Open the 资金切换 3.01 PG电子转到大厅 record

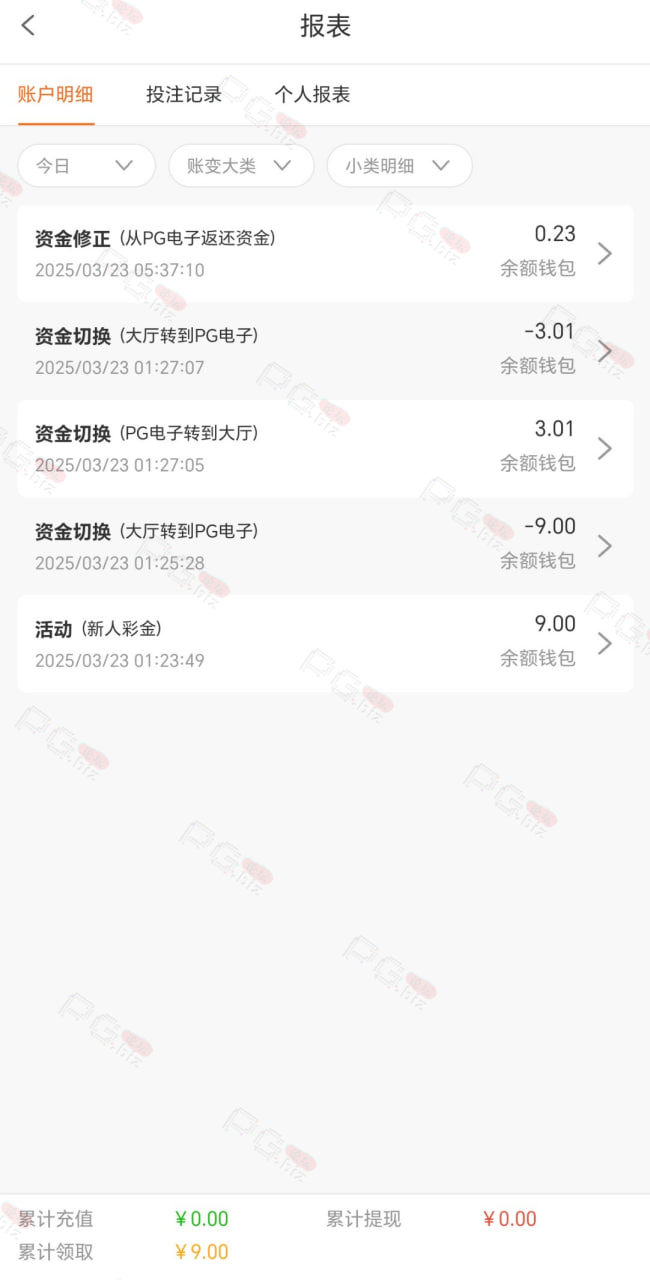pyautogui.click(x=325, y=448)
